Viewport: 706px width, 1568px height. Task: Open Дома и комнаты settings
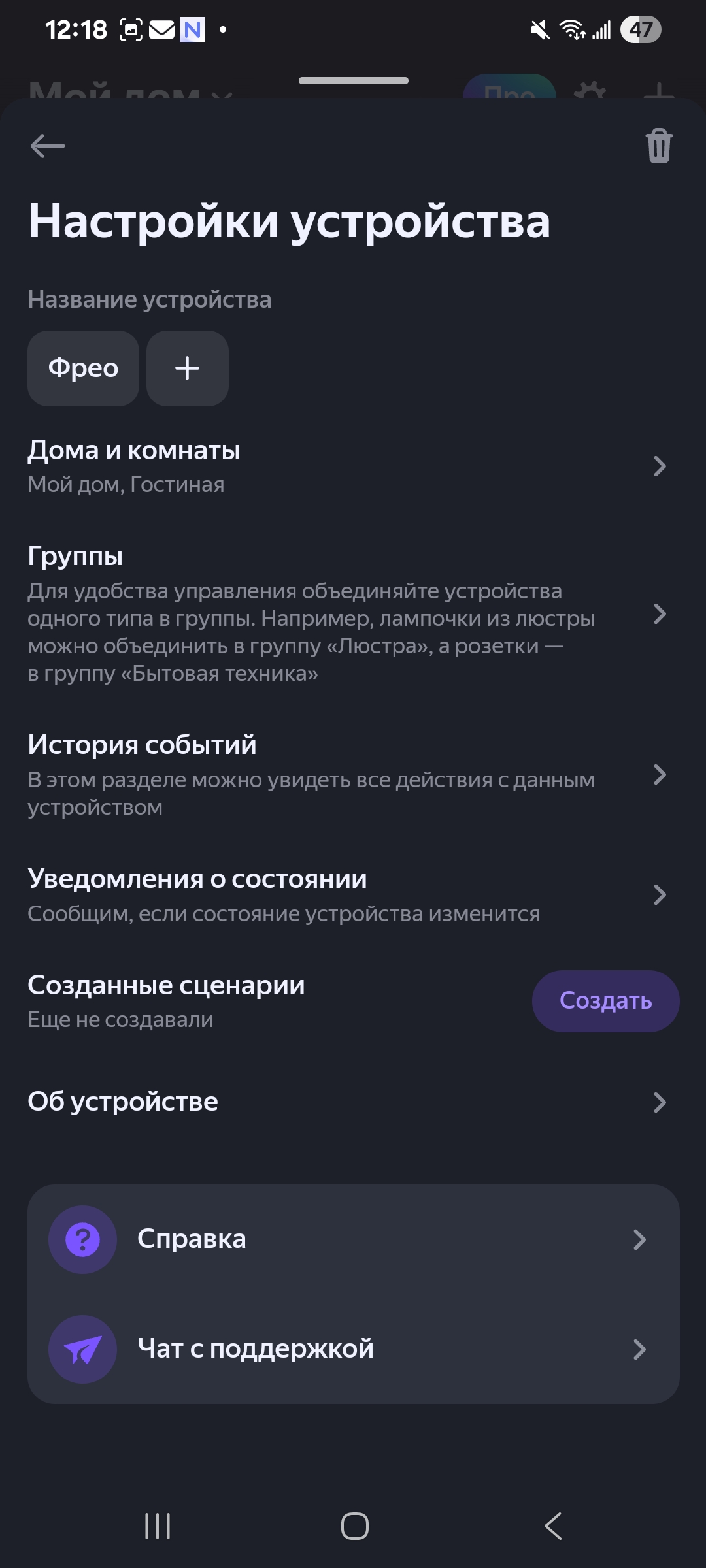click(x=346, y=466)
